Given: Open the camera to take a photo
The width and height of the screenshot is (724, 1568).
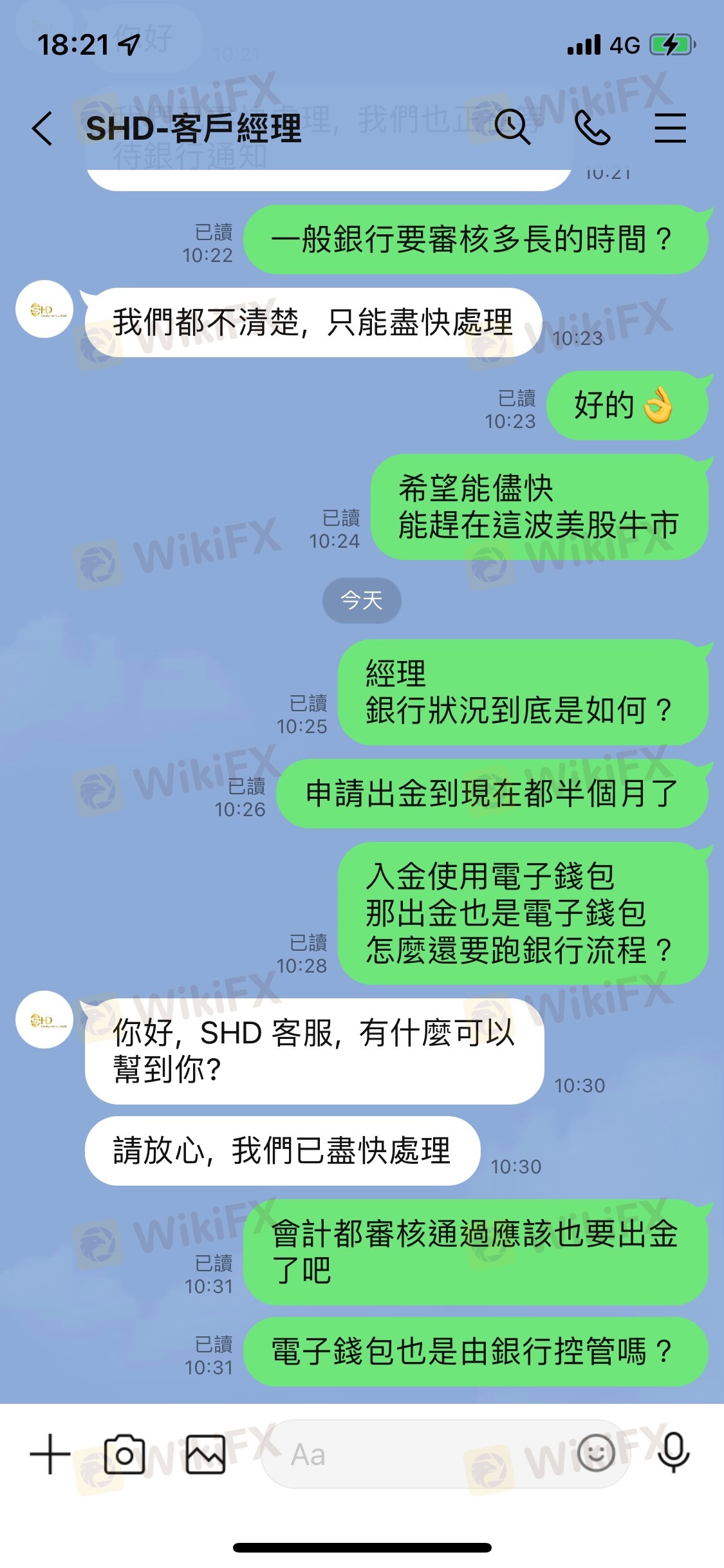Looking at the screenshot, I should (x=124, y=1454).
